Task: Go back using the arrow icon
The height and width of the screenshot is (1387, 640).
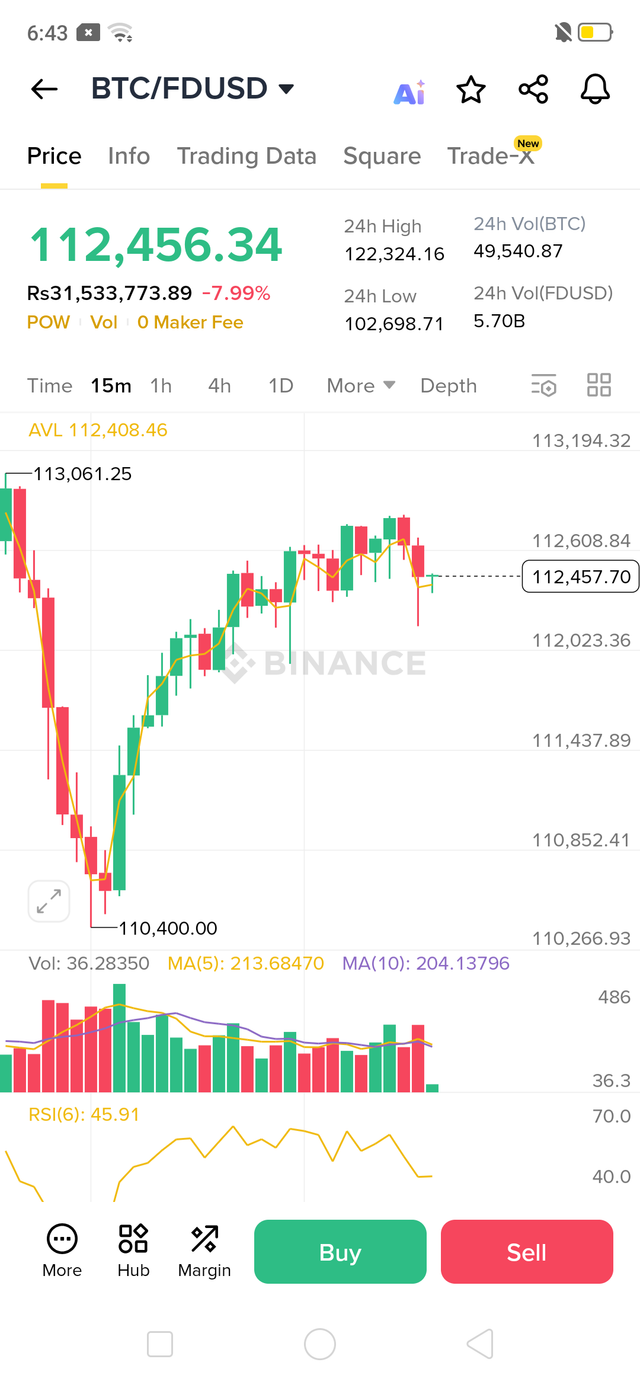Action: [44, 89]
